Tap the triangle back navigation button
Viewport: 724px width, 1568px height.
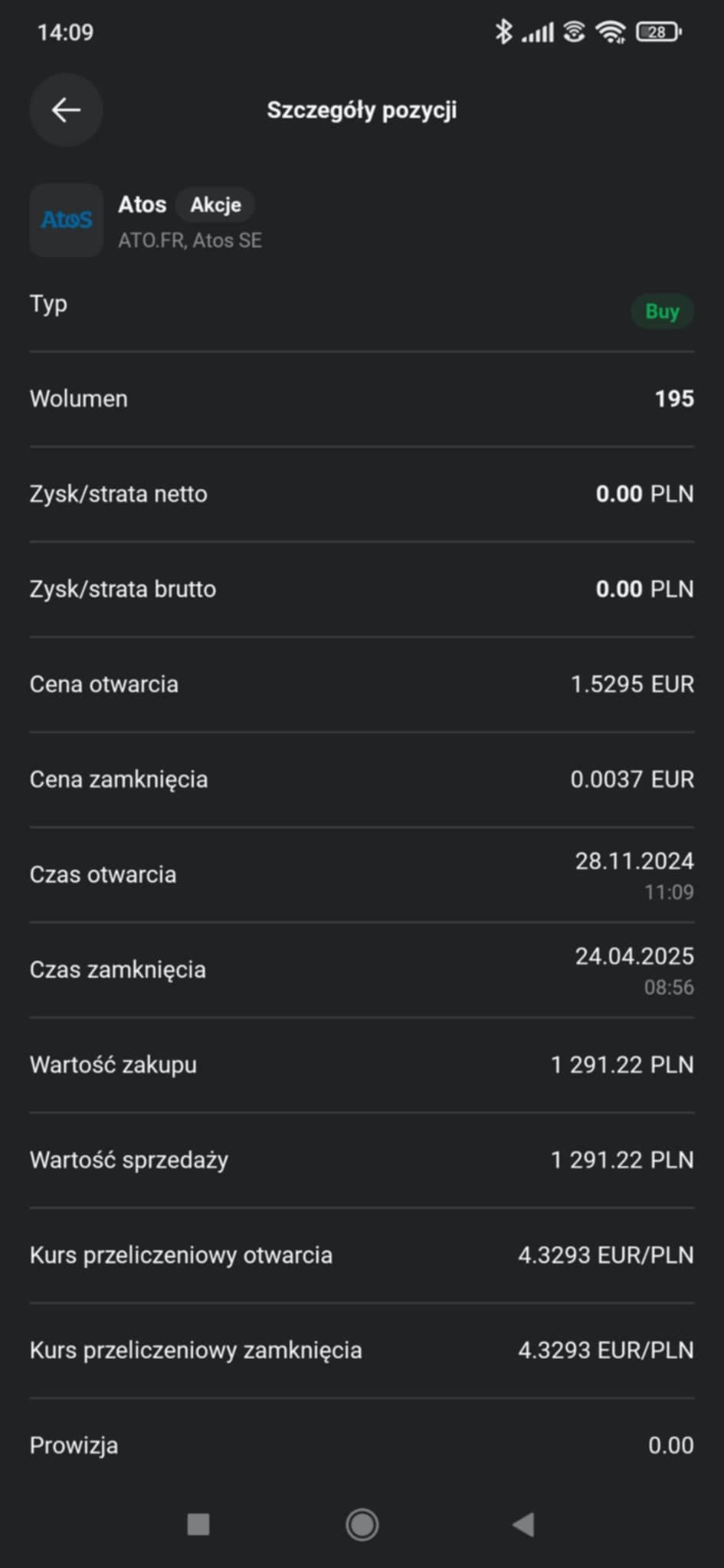tap(524, 1525)
